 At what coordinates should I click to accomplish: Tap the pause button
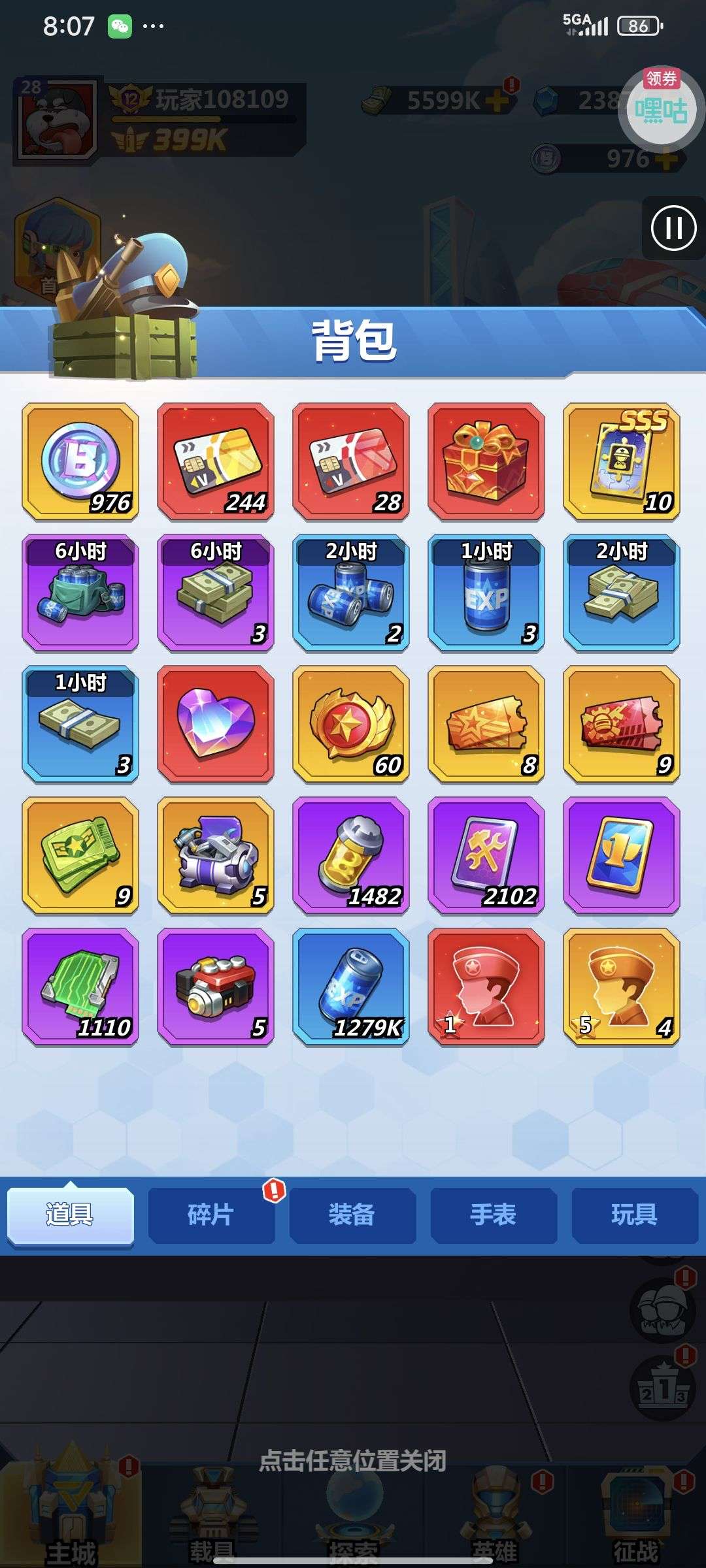coord(673,228)
